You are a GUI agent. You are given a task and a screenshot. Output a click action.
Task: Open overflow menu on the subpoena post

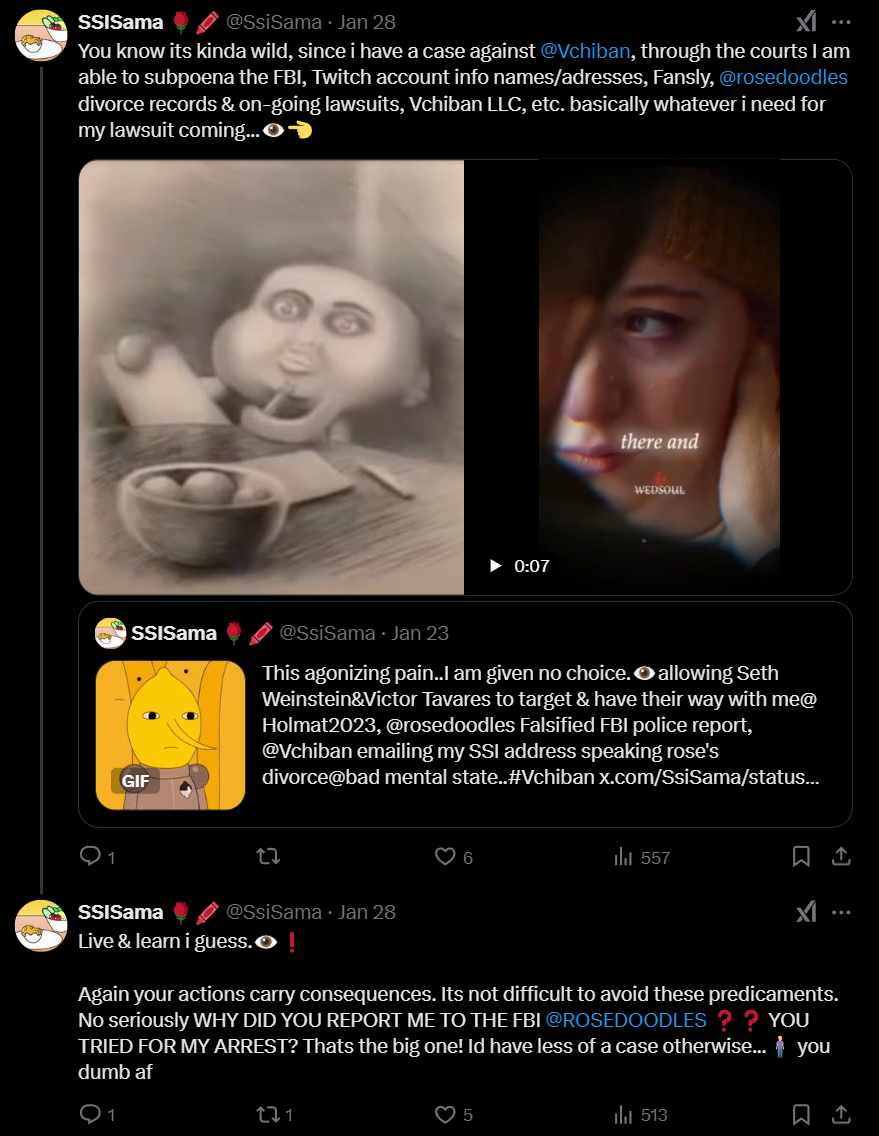(x=842, y=21)
